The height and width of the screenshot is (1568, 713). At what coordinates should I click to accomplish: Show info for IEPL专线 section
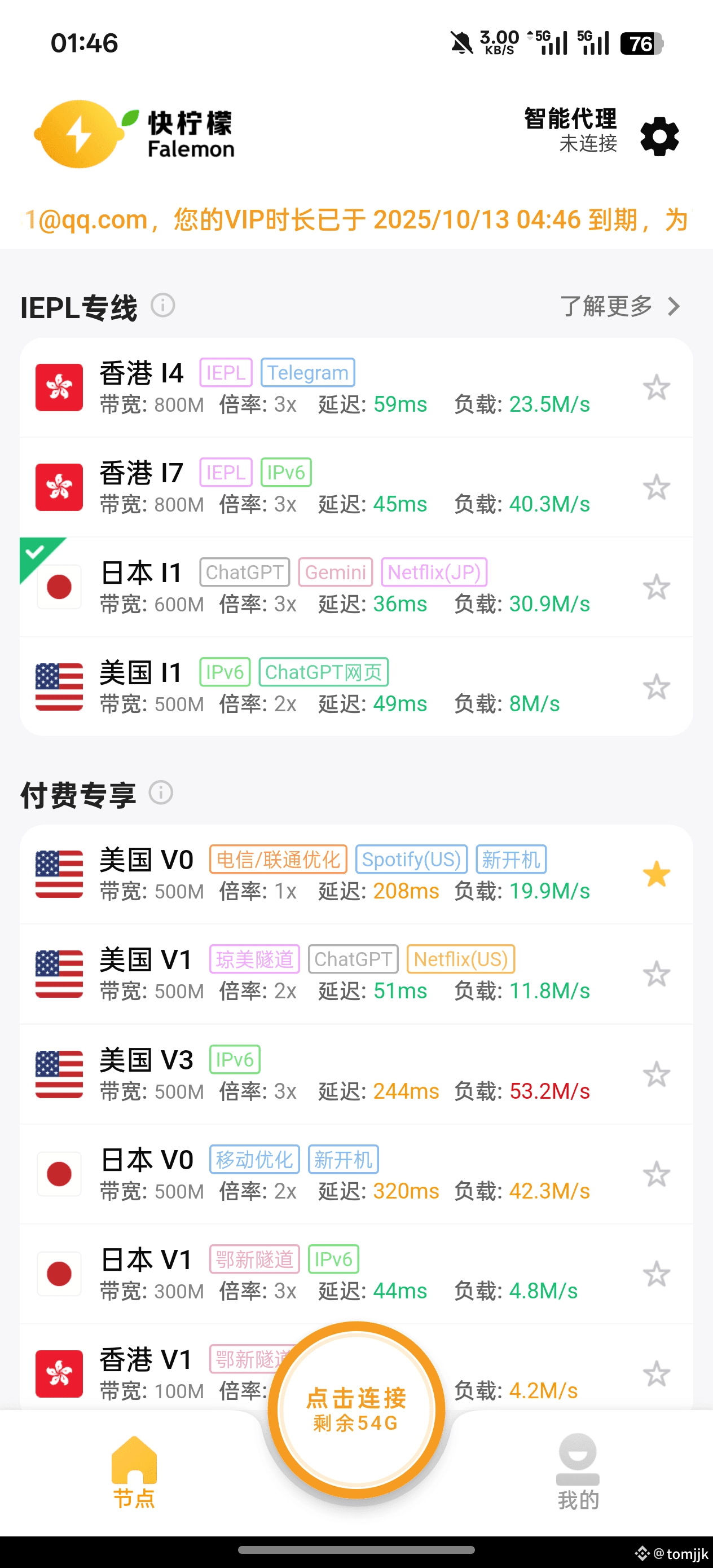tap(162, 305)
